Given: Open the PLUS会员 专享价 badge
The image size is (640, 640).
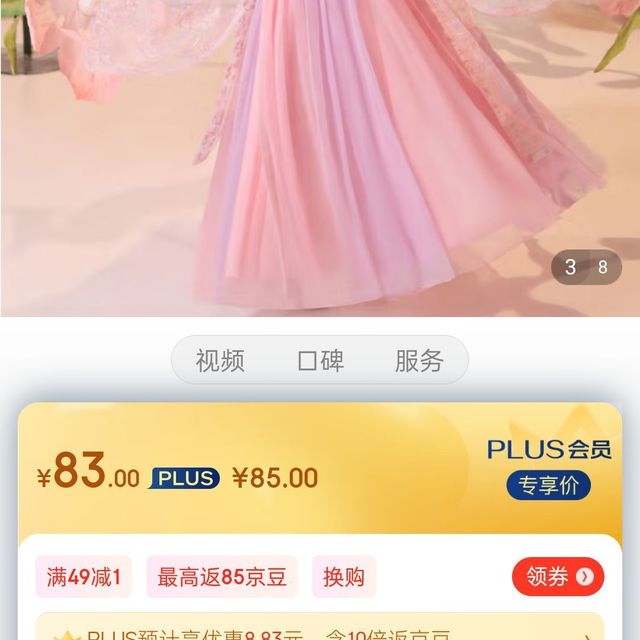Looking at the screenshot, I should [549, 485].
